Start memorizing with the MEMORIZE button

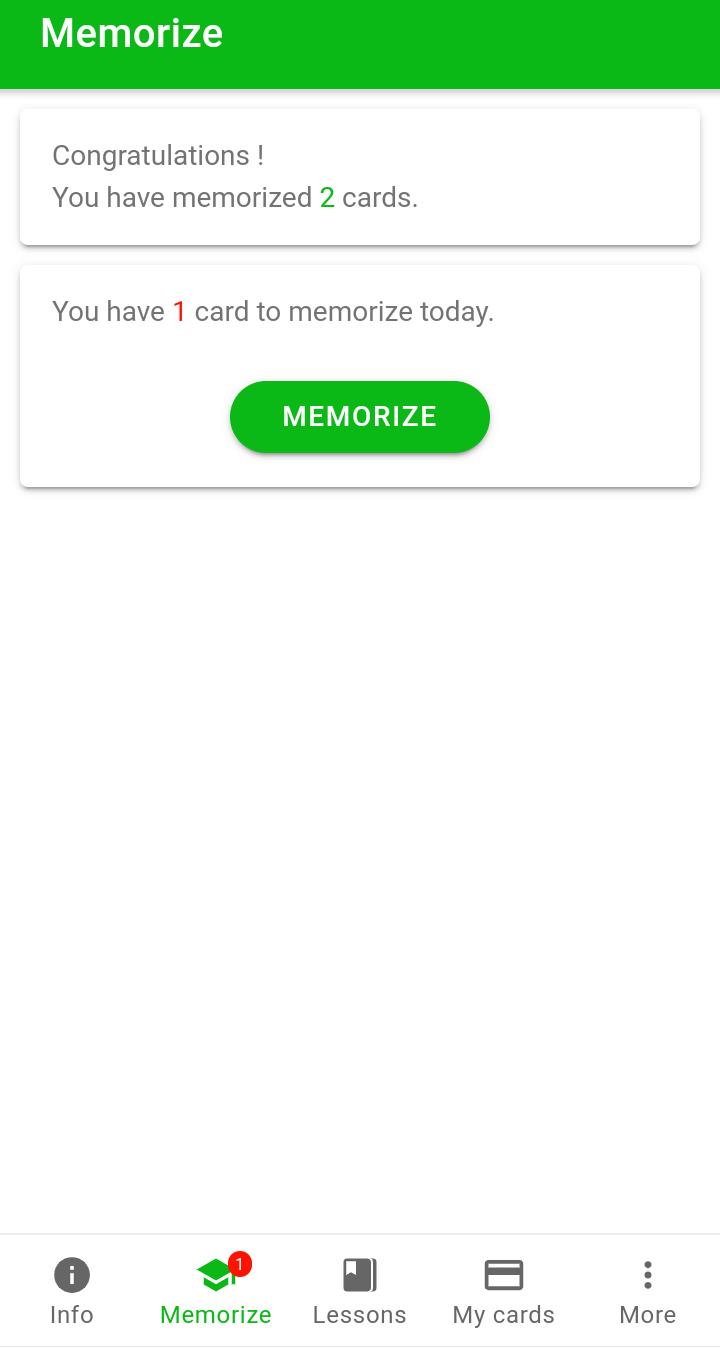pyautogui.click(x=360, y=417)
